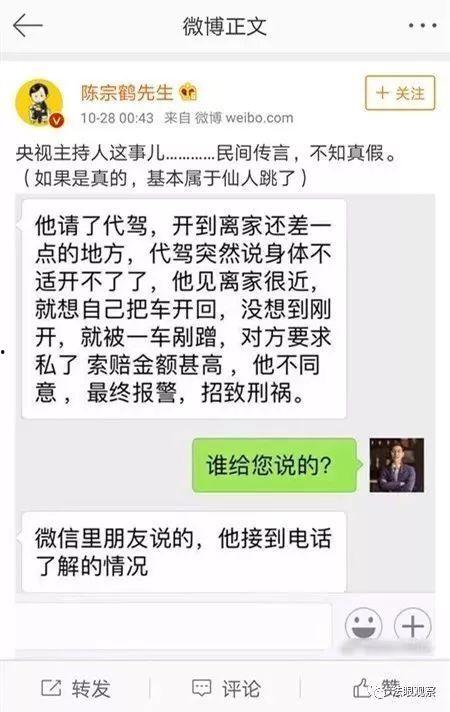Image resolution: width=450 pixels, height=712 pixels.
Task: Go back using the top-left arrow
Action: point(27,25)
